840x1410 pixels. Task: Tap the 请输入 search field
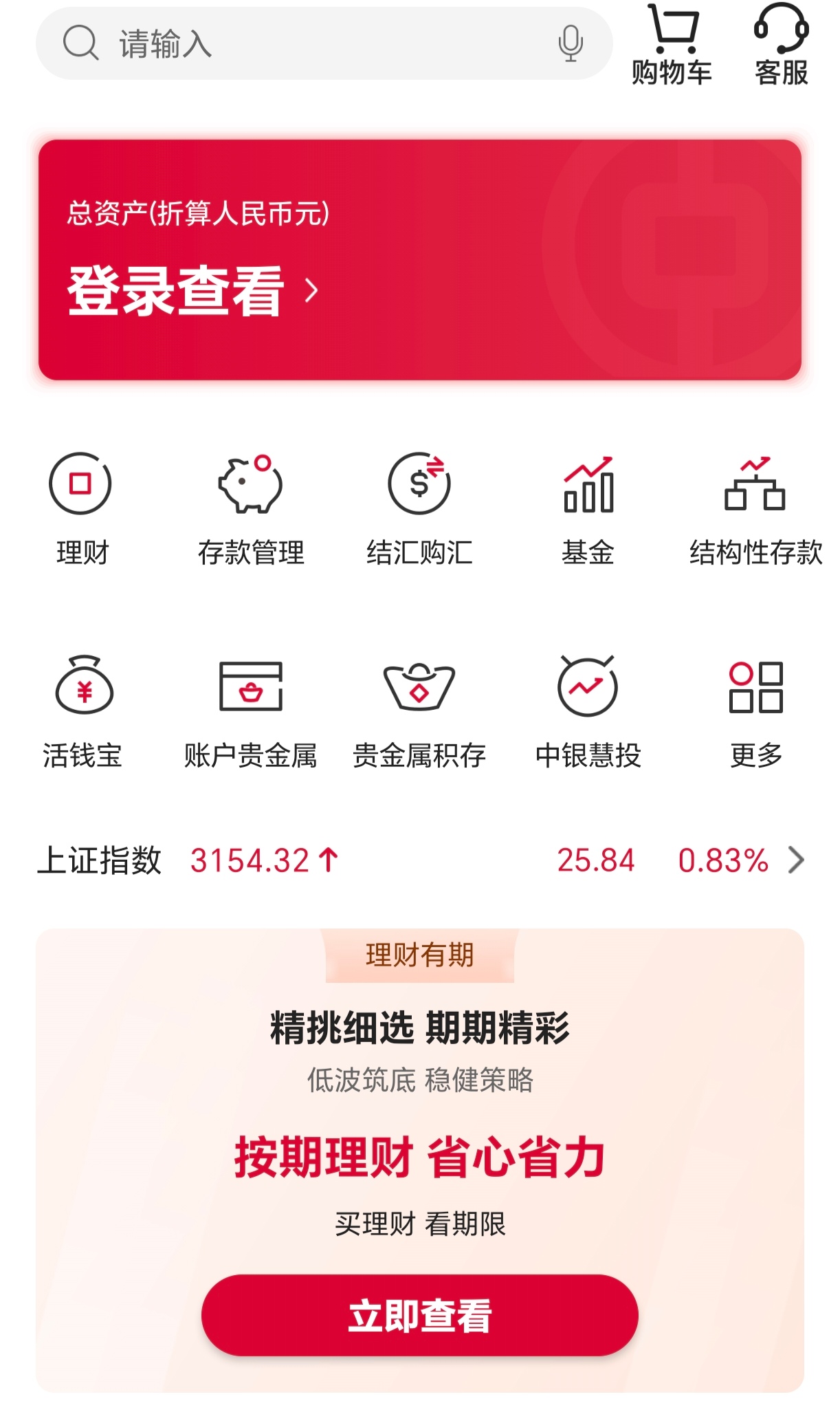323,43
